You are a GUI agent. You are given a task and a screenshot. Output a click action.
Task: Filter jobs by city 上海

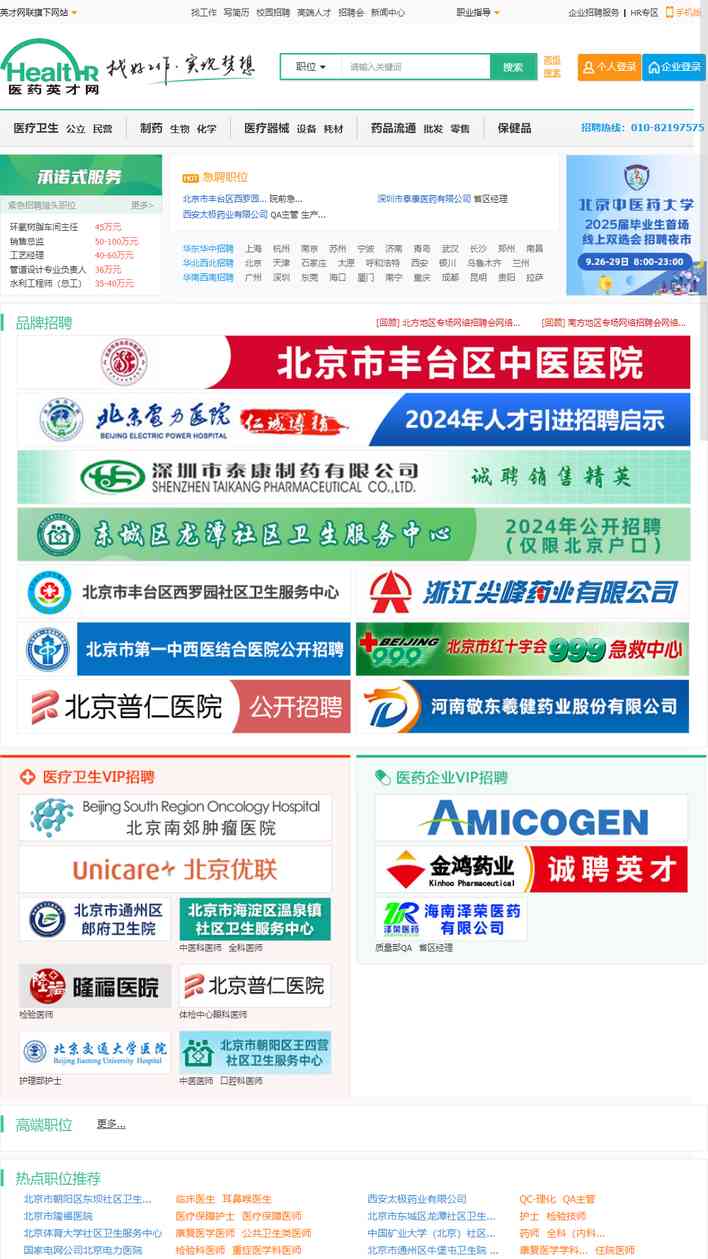pyautogui.click(x=253, y=249)
